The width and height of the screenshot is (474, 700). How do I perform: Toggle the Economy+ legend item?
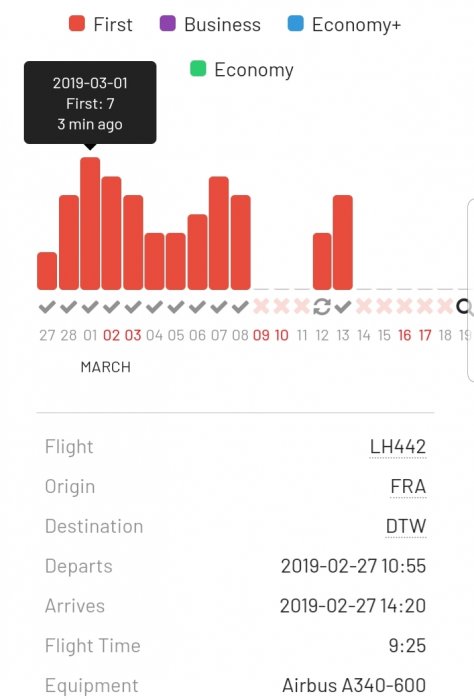(x=344, y=24)
